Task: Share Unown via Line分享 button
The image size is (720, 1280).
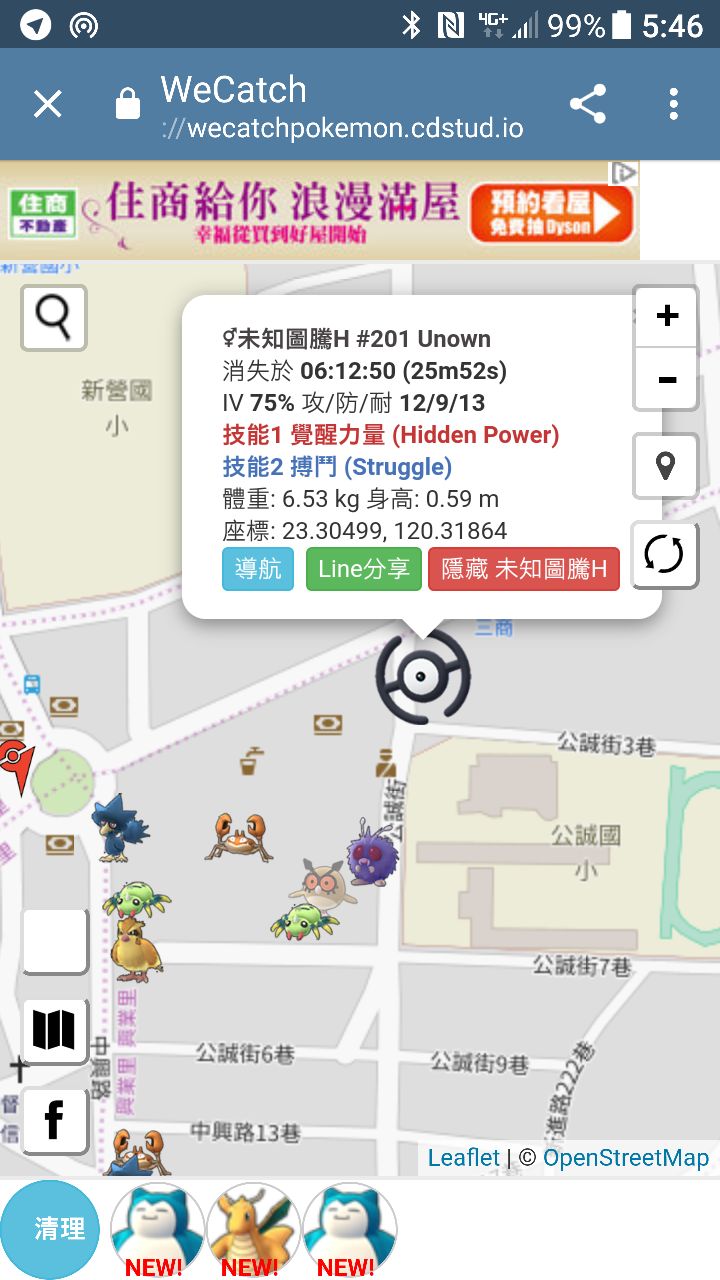Action: point(364,570)
